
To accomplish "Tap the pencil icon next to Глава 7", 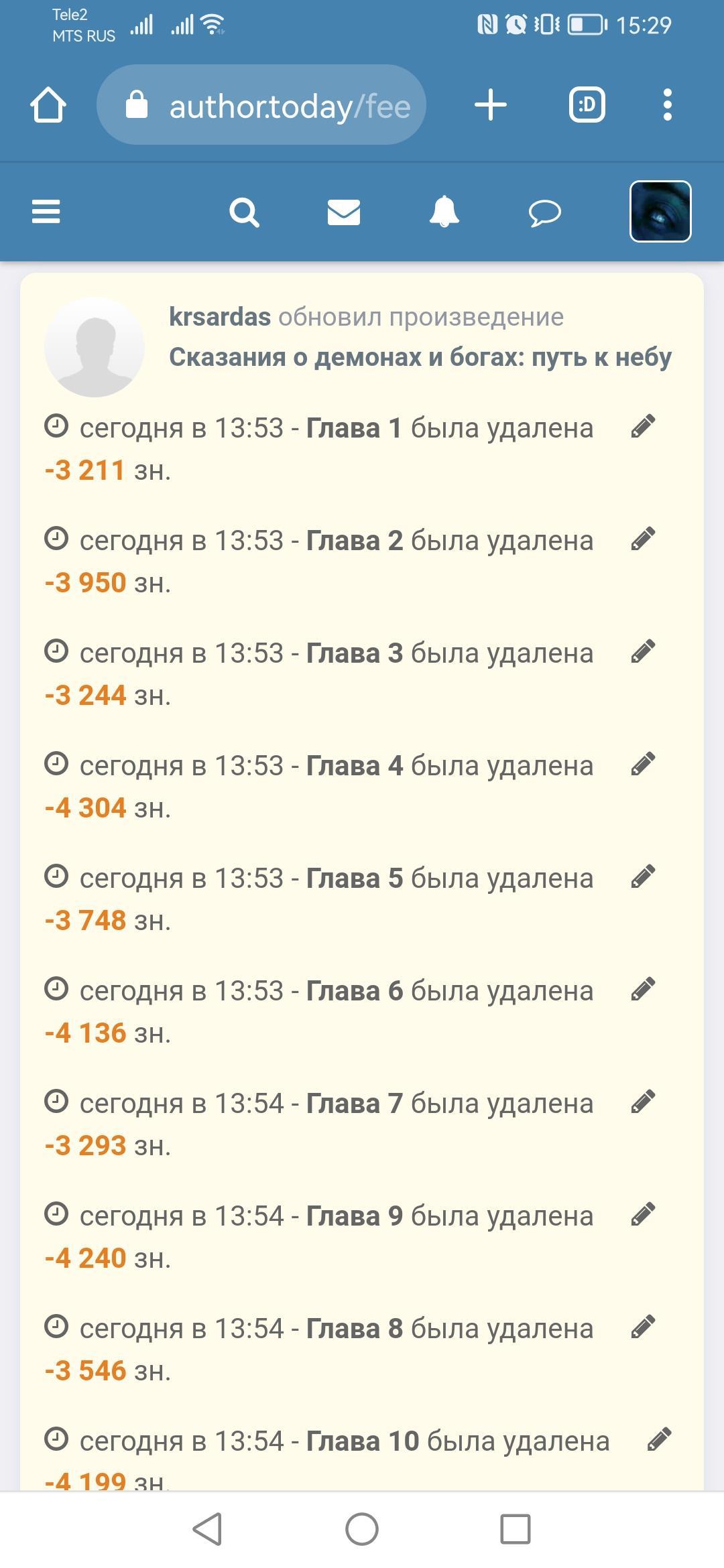I will (643, 1102).
